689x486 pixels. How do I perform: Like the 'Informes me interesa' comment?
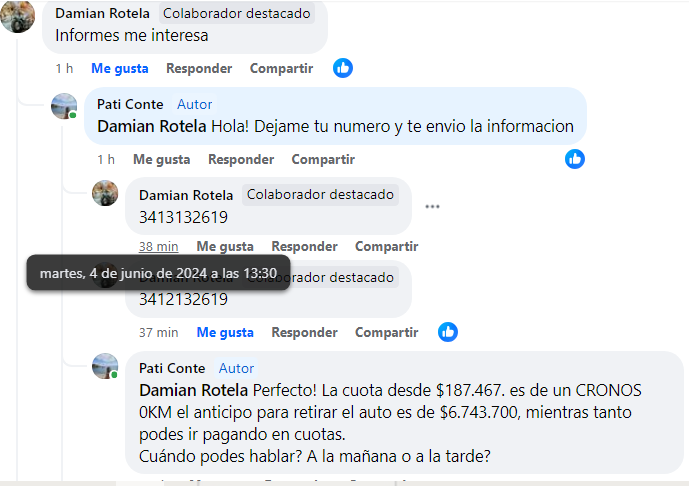click(x=119, y=69)
